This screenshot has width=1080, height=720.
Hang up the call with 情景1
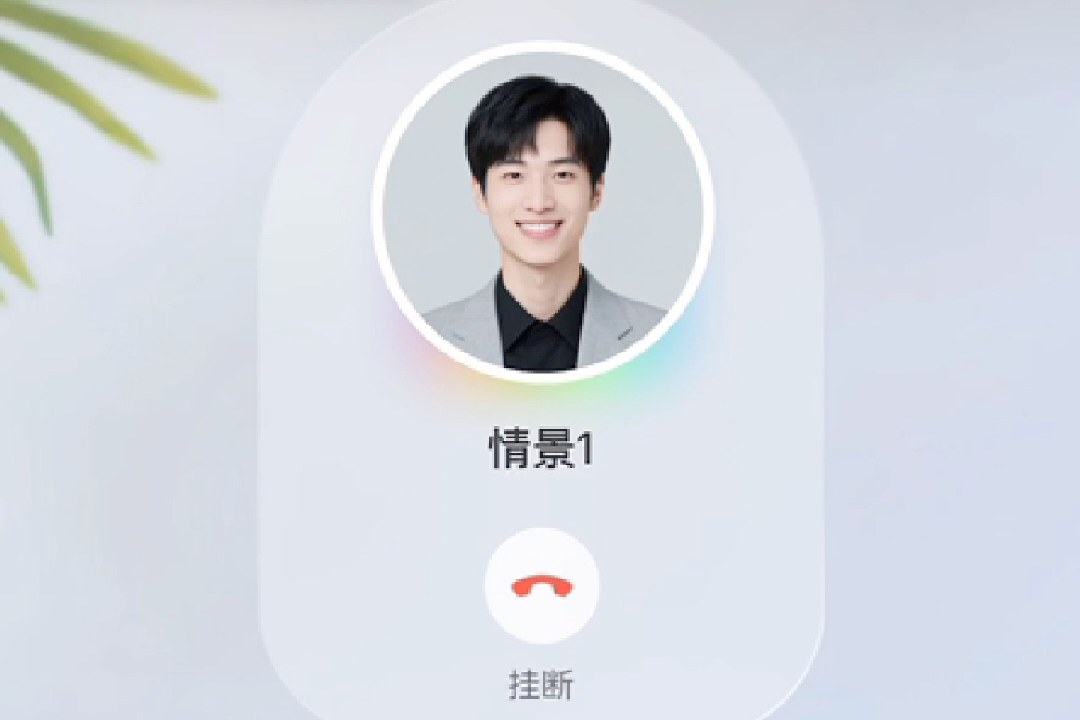coord(541,586)
